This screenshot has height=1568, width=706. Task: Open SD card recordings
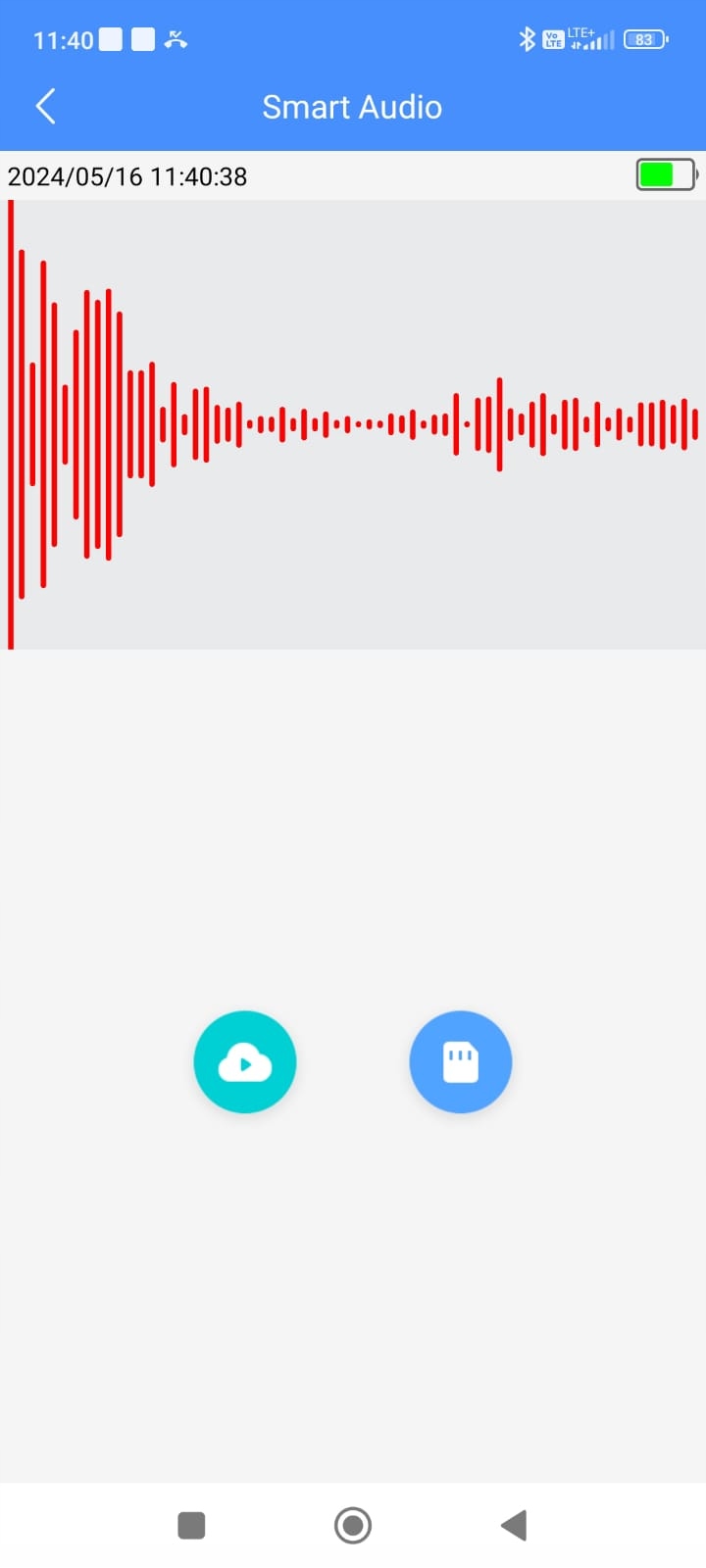(461, 1062)
